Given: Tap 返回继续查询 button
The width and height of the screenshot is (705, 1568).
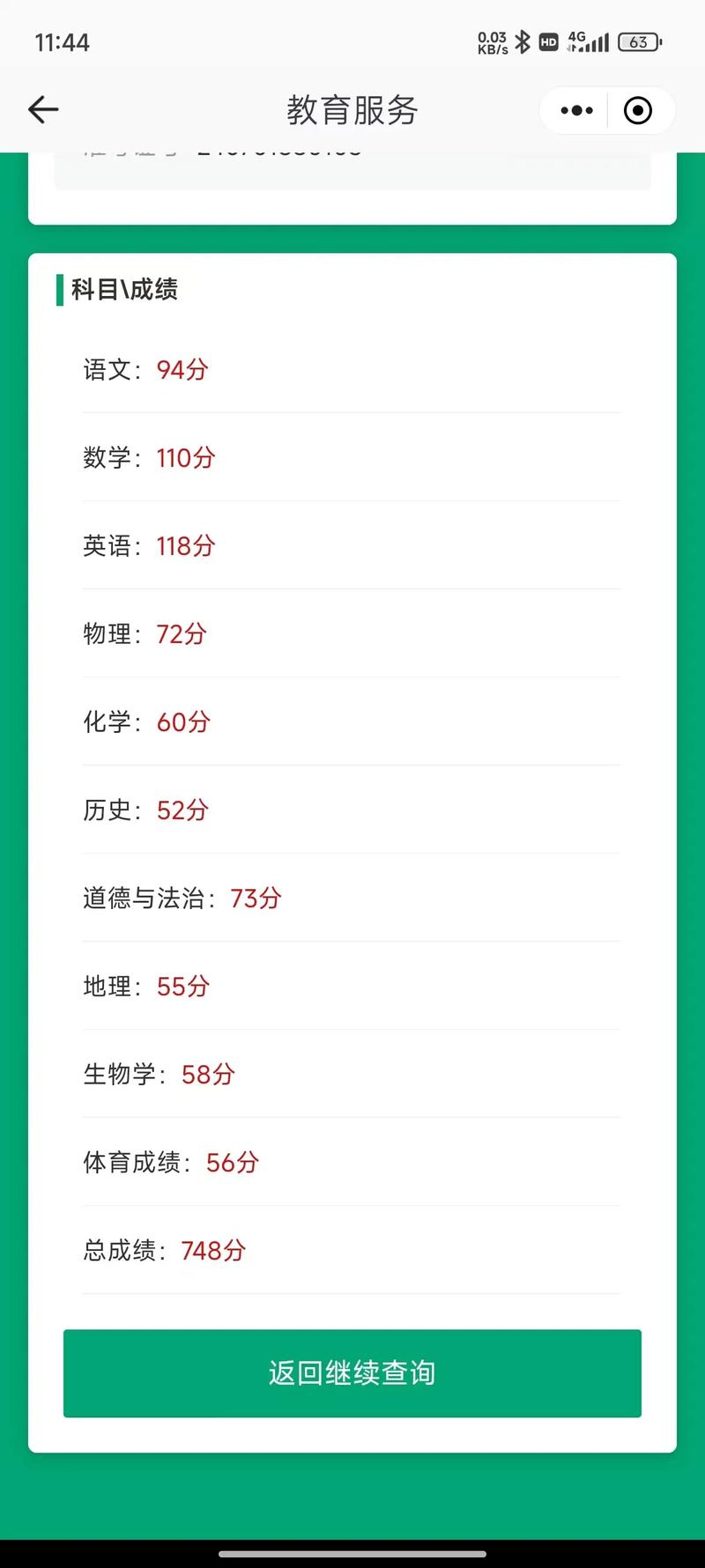Looking at the screenshot, I should pos(352,1373).
